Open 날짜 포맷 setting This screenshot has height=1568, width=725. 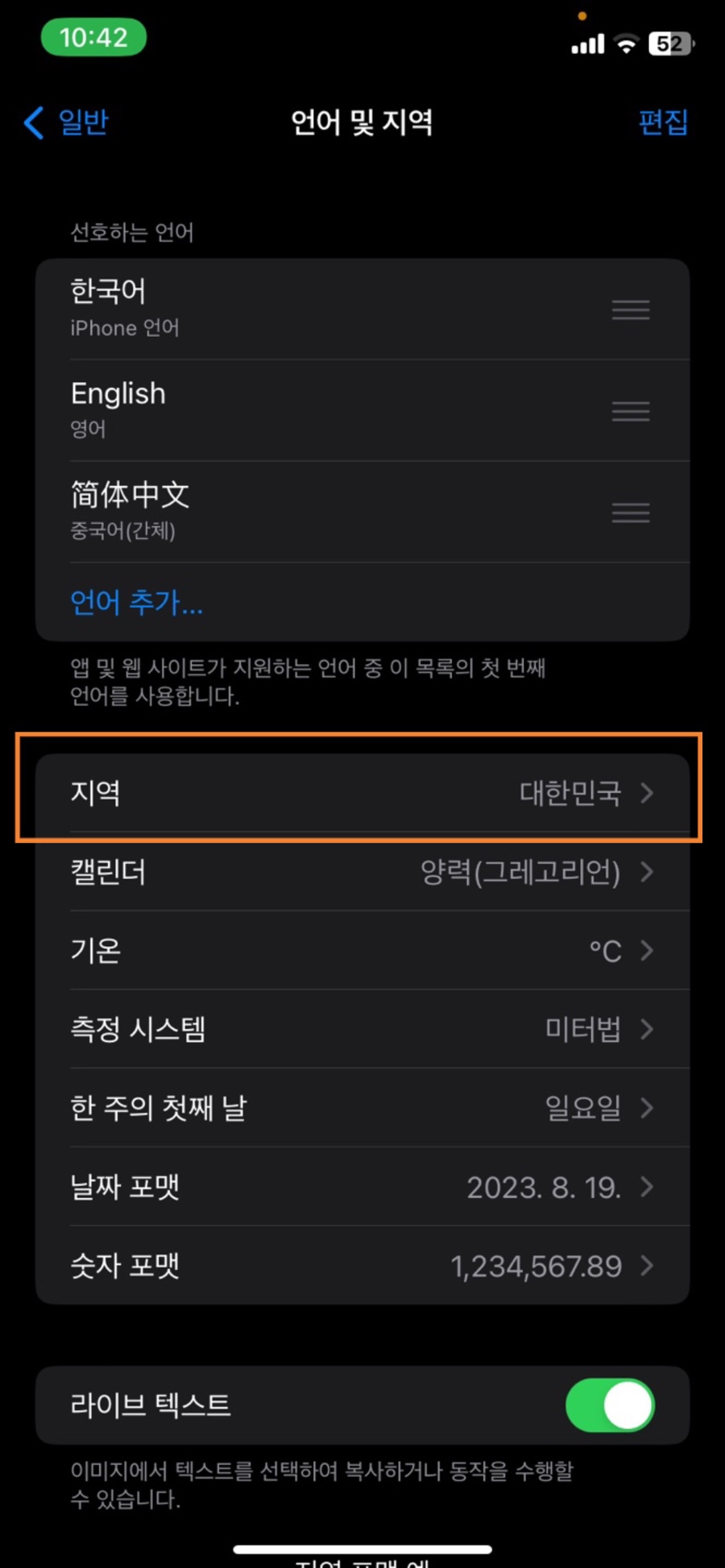pyautogui.click(x=362, y=1187)
